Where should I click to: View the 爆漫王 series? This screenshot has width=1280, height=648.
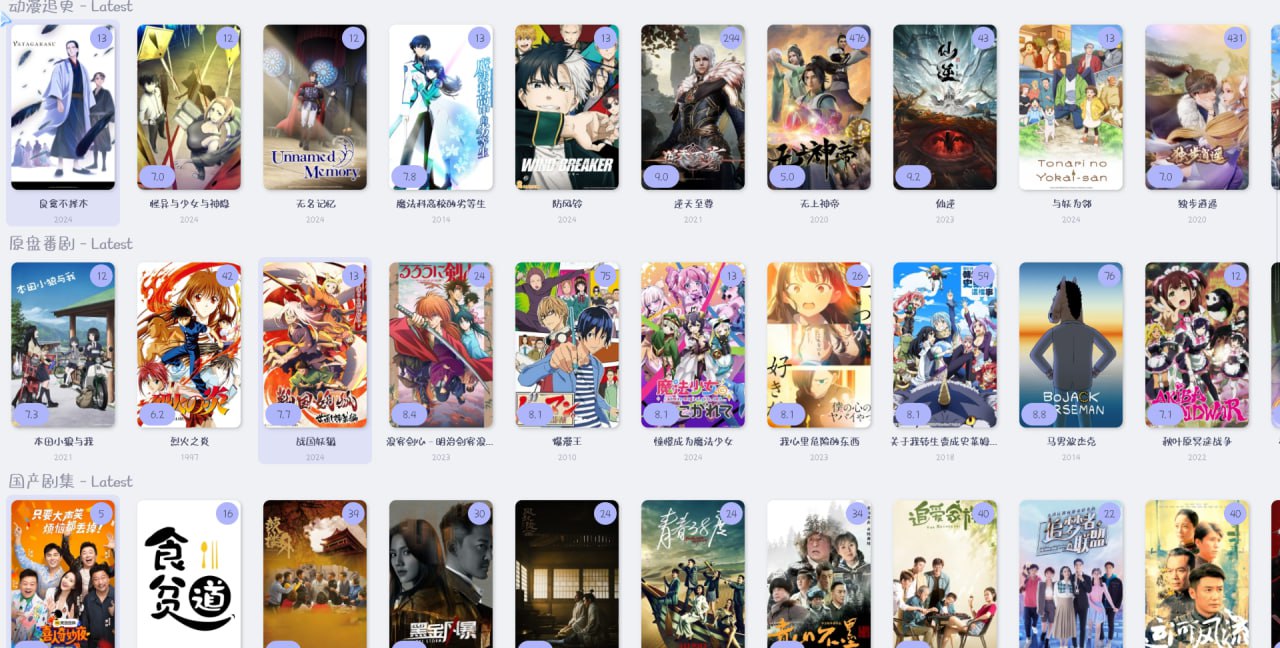click(x=567, y=345)
